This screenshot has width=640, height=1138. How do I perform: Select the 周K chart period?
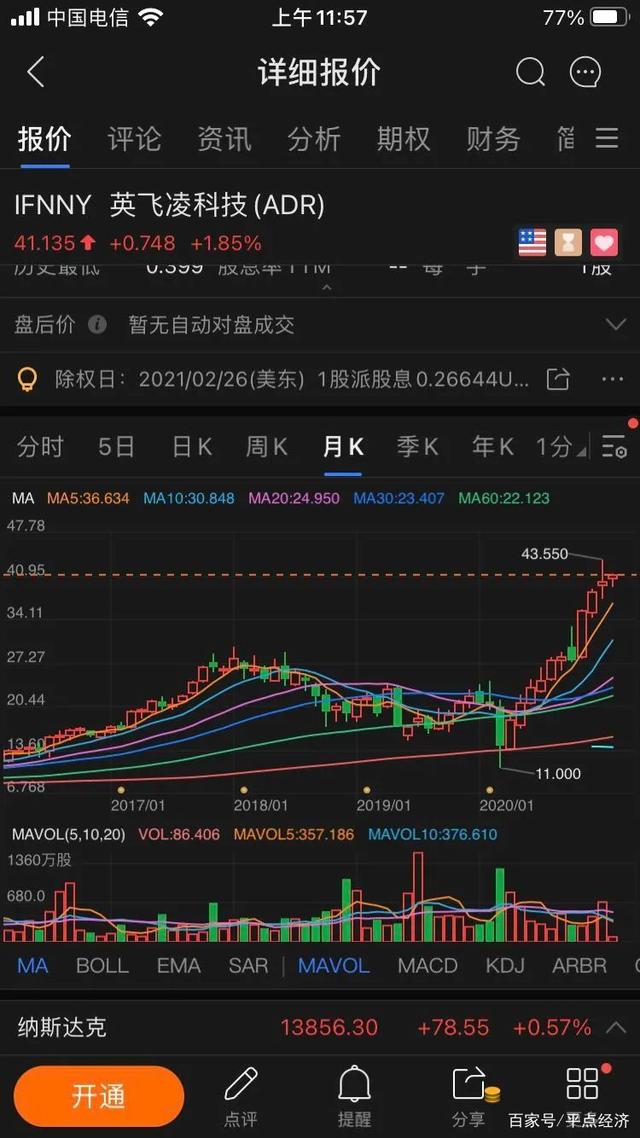pos(266,447)
